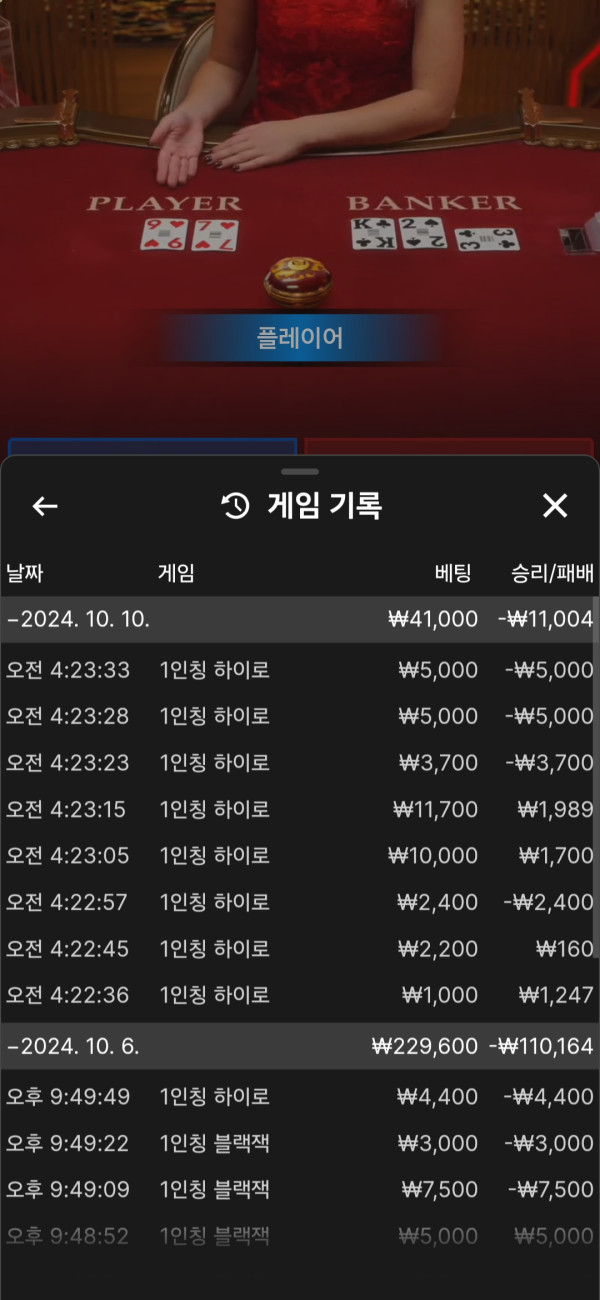The width and height of the screenshot is (600, 1300).
Task: Collapse the 2024. 10. 10. date group
Action: [78, 619]
